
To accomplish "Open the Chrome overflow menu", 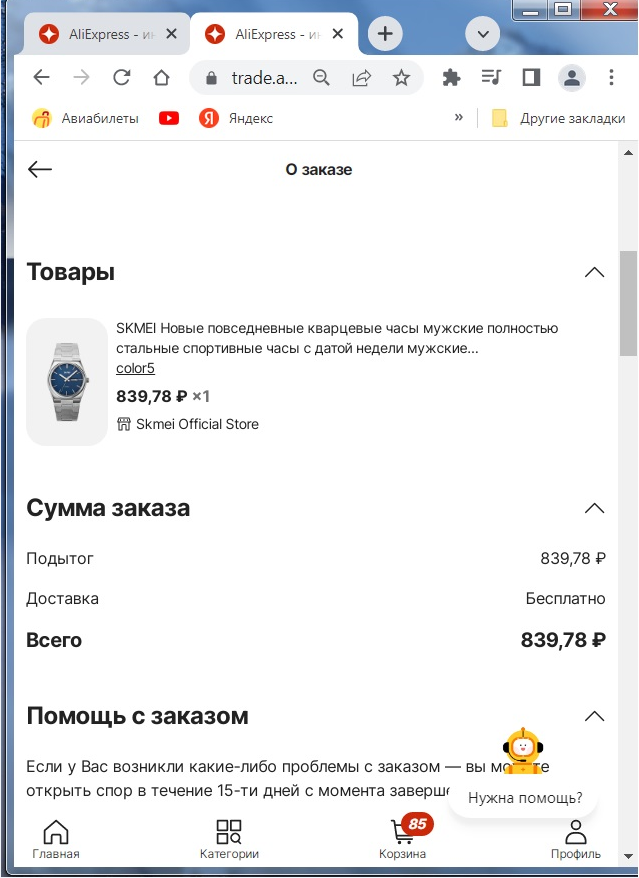I will pyautogui.click(x=612, y=77).
